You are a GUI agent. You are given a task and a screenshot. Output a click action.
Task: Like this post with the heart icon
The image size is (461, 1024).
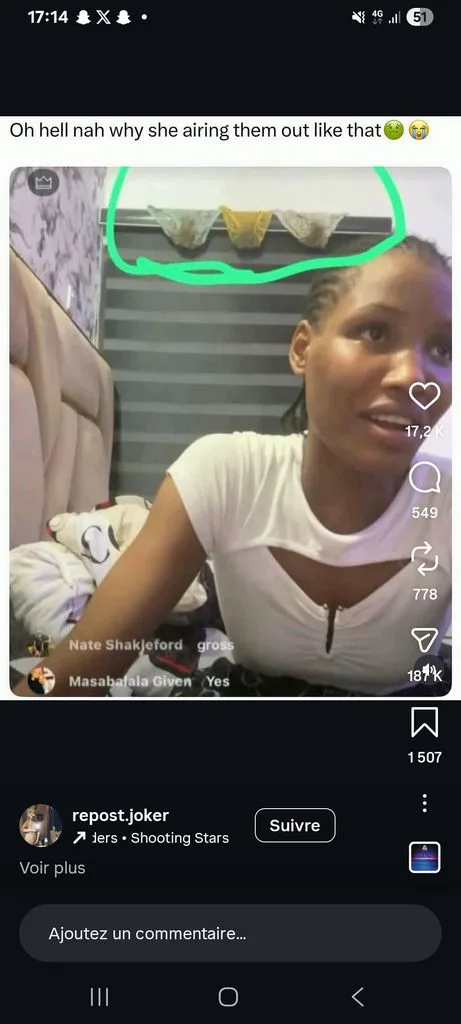(x=424, y=396)
